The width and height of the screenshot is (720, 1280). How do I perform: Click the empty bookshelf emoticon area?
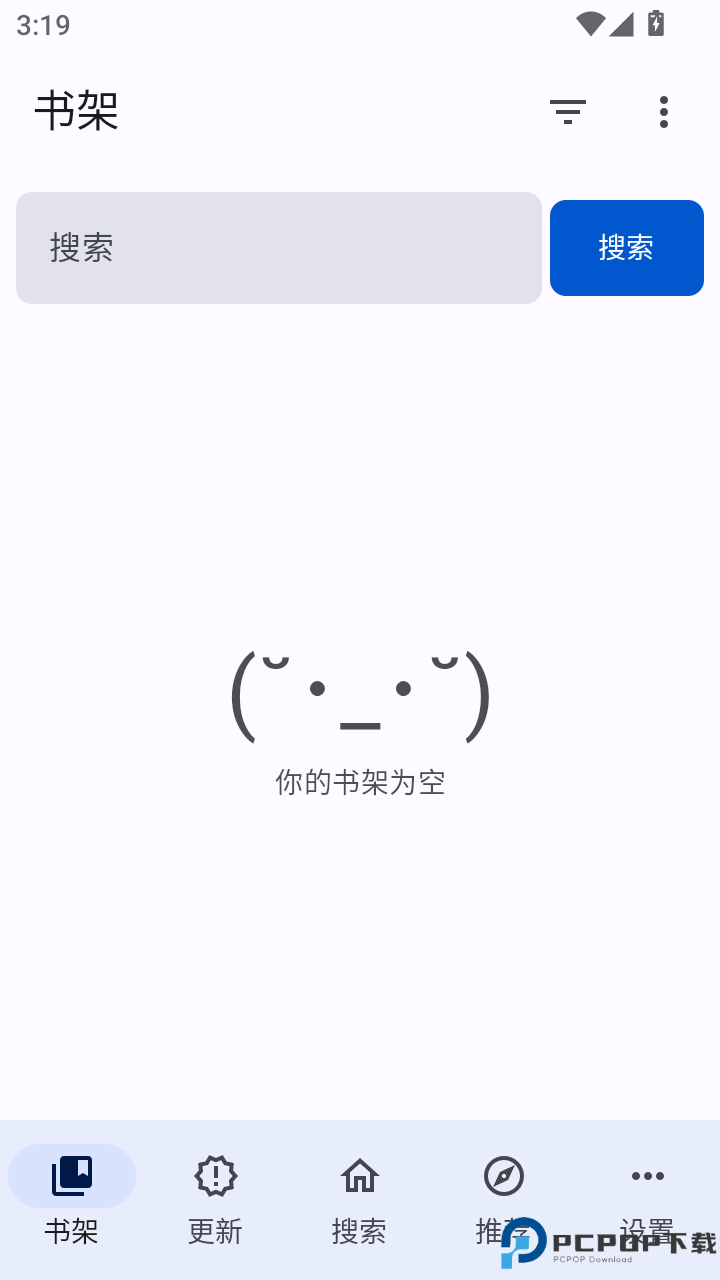360,695
